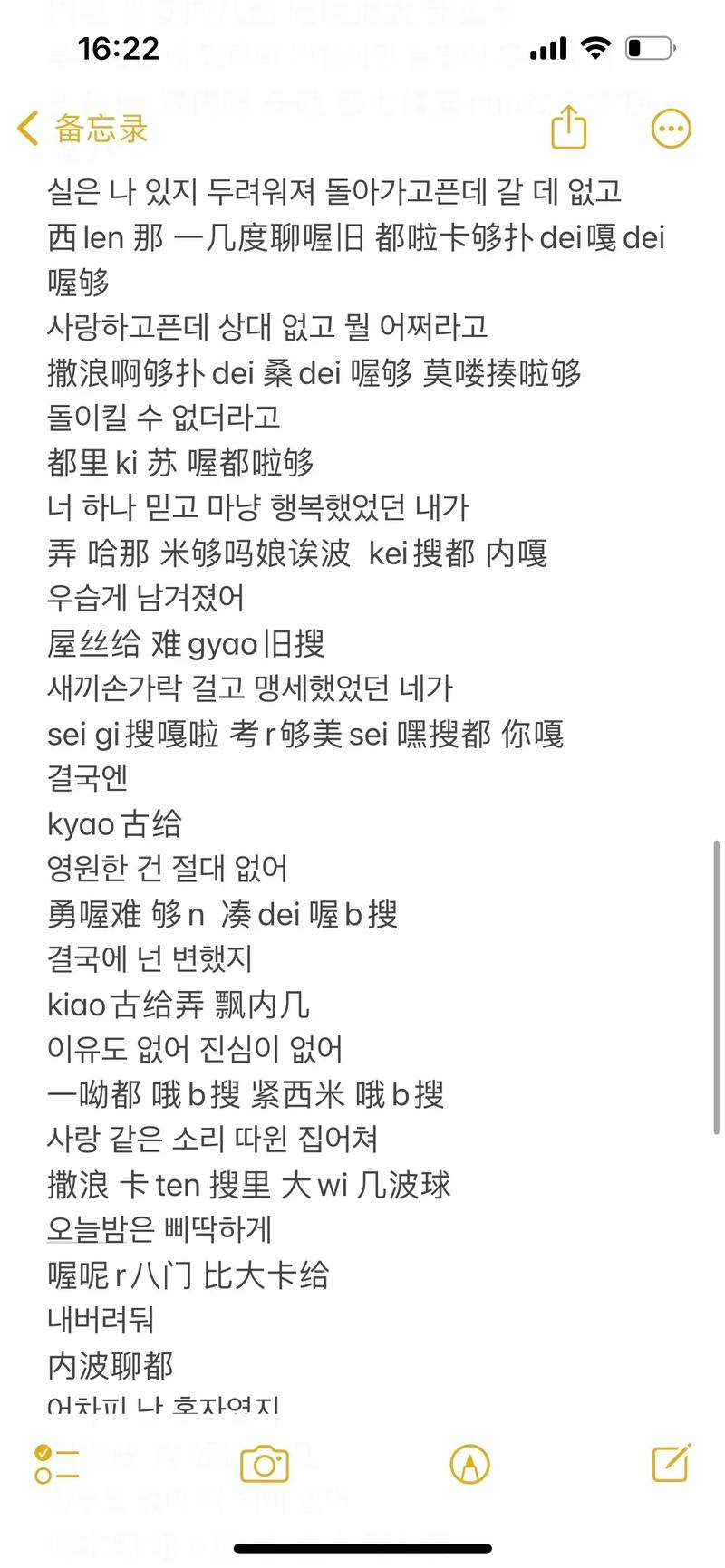Image resolution: width=725 pixels, height=1568 pixels.
Task: Open the markup pen tool
Action: [x=469, y=1465]
